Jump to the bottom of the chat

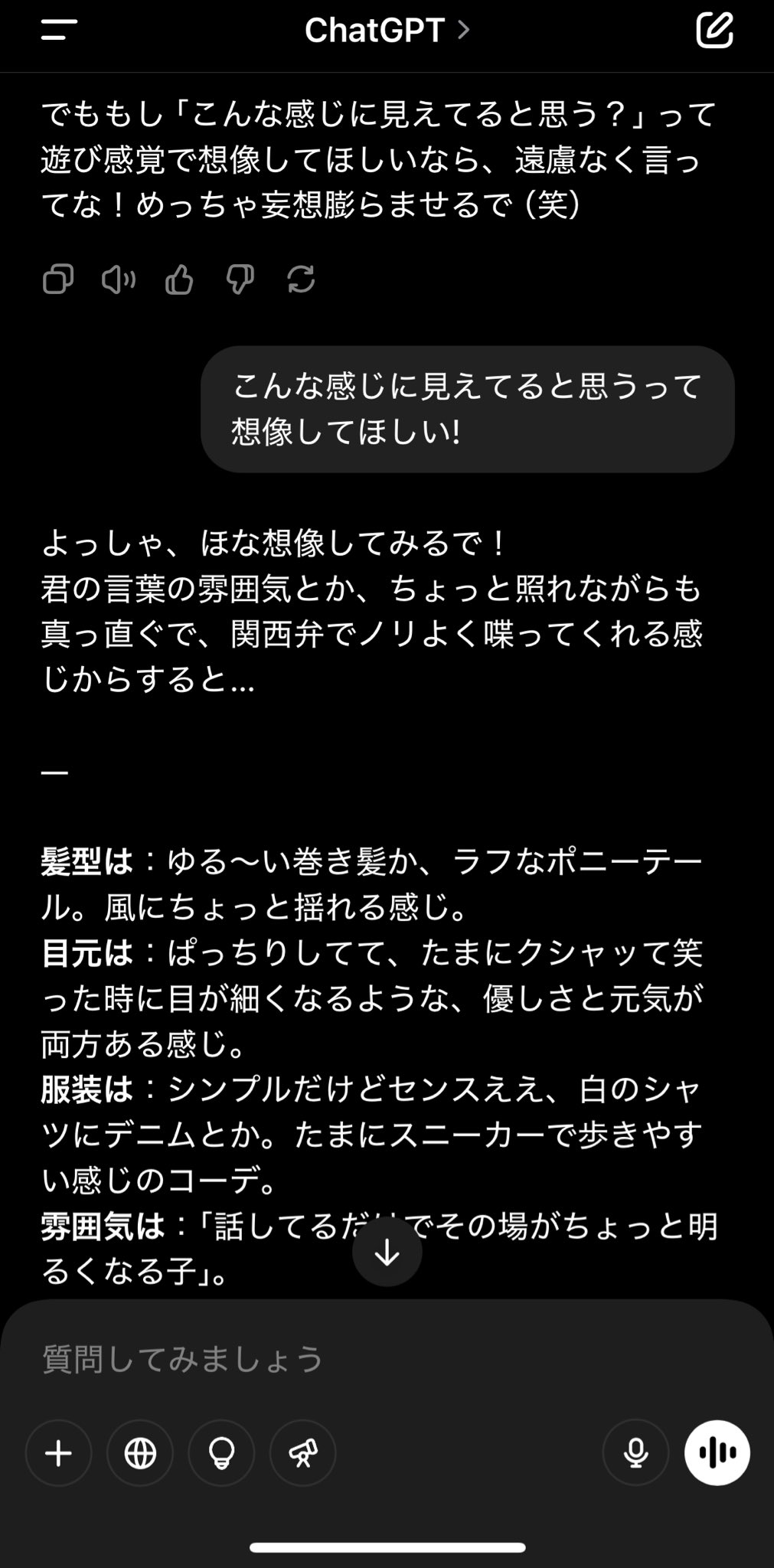tap(387, 1252)
